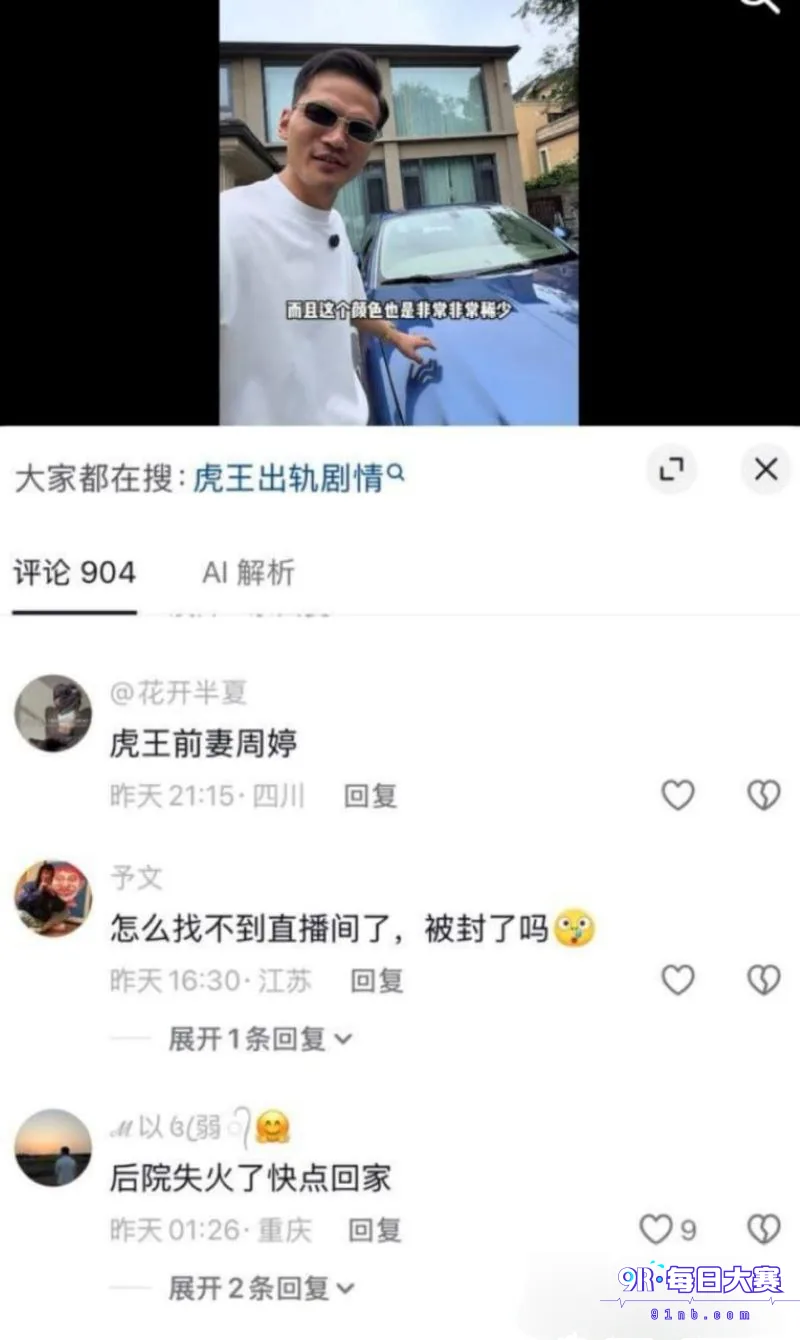The image size is (800, 1340).
Task: Like 予文's comment about the live room
Action: pos(678,980)
